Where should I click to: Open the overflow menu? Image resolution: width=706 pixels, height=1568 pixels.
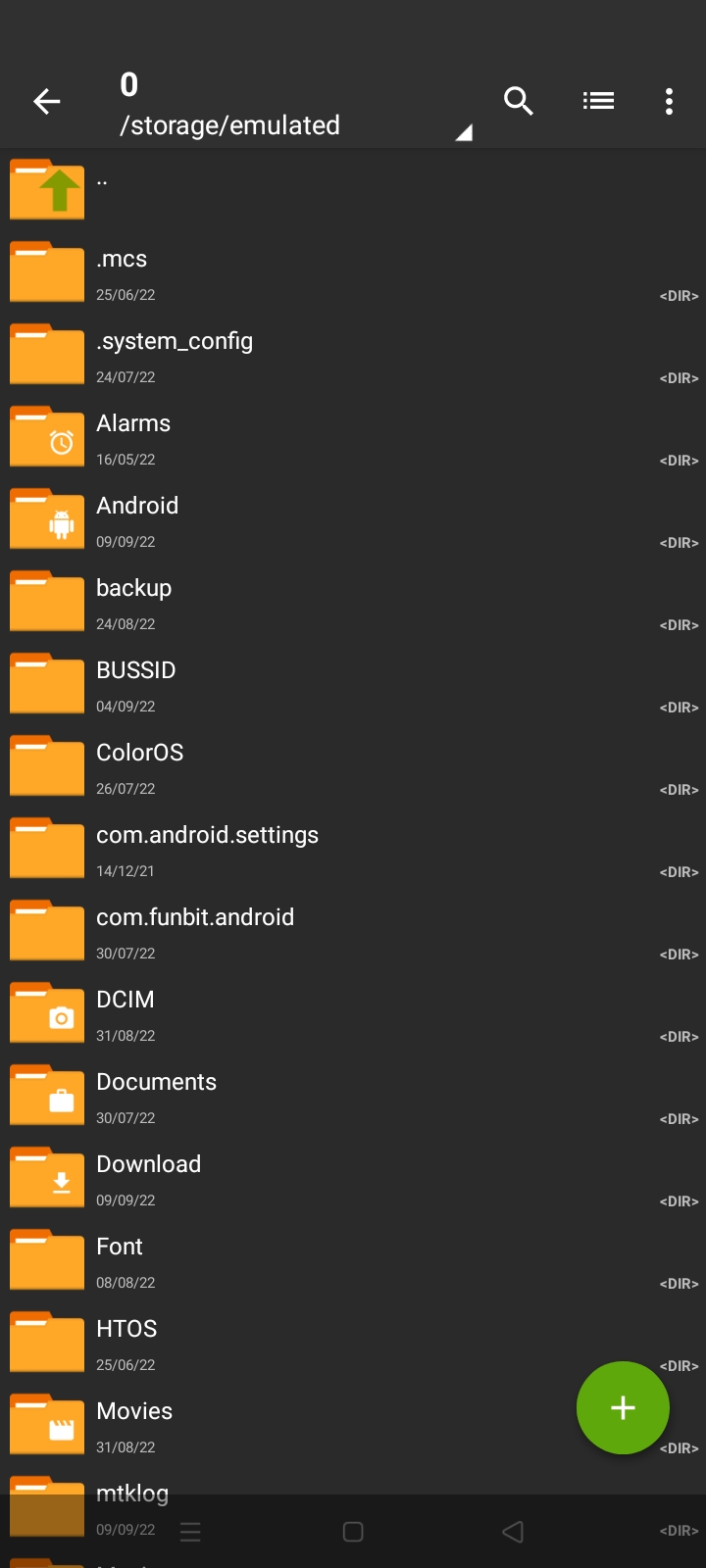coord(669,101)
